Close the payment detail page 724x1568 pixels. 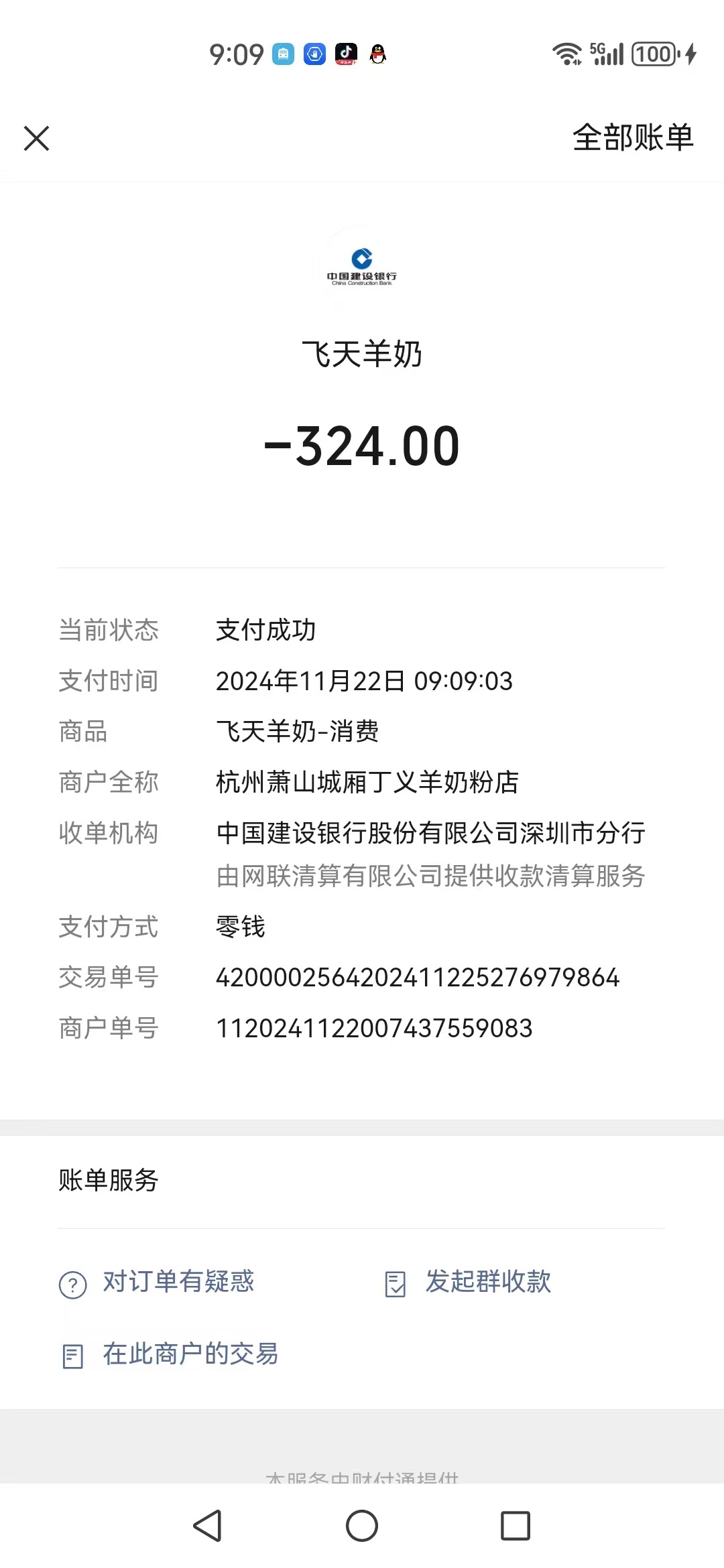pos(37,139)
